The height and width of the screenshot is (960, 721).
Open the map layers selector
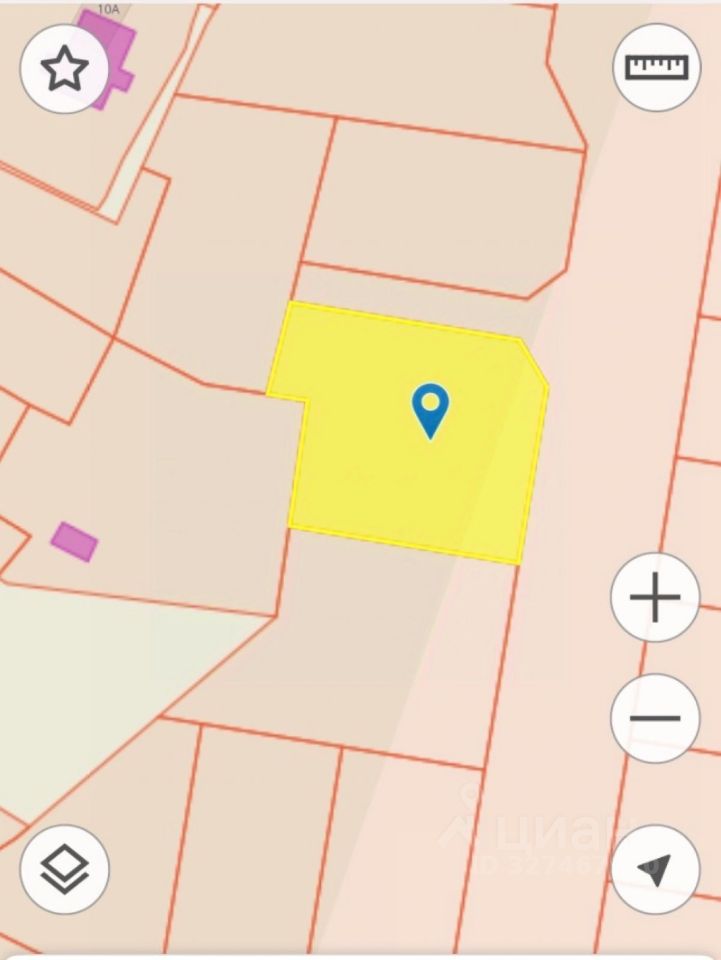[65, 868]
